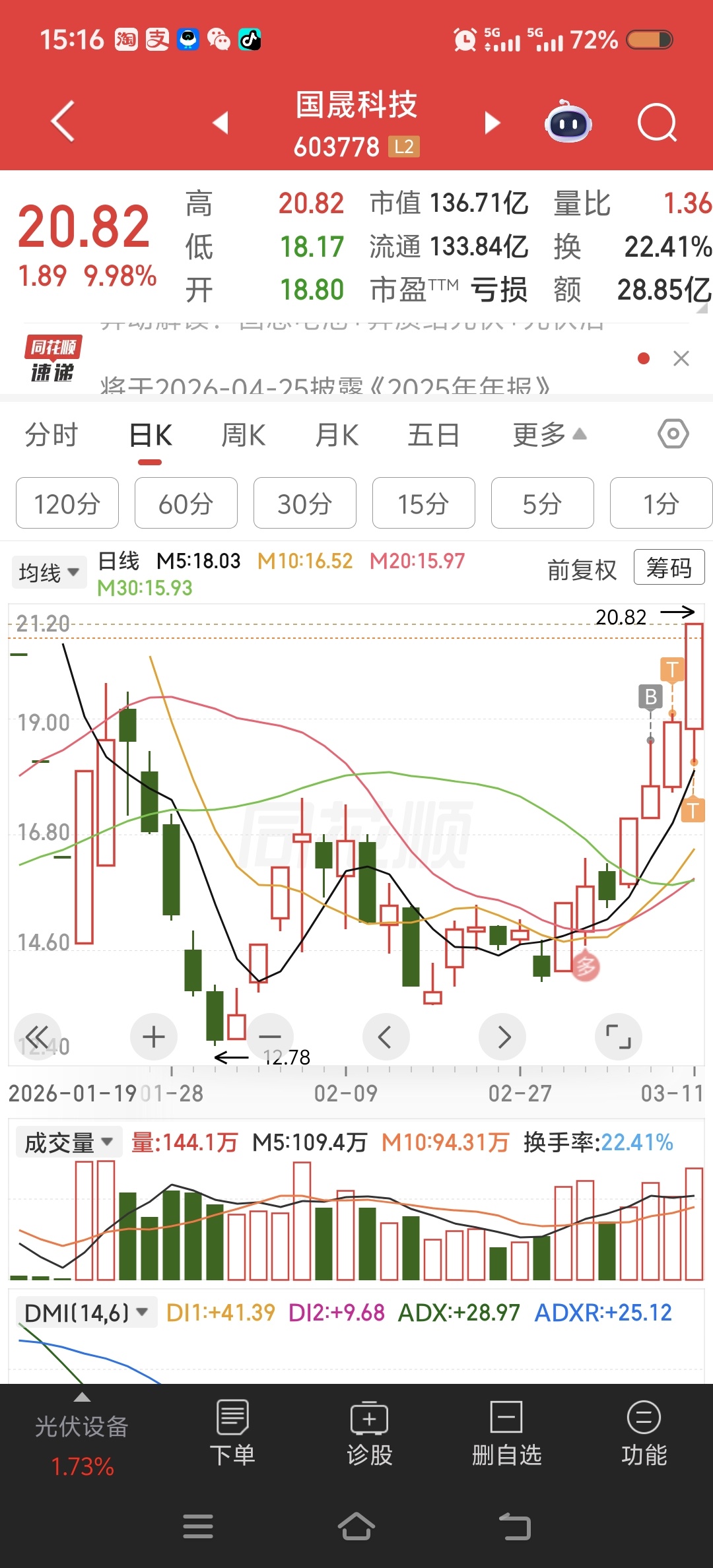Image resolution: width=713 pixels, height=1568 pixels.
Task: Dismiss the 同花顺速递 news banner
Action: (681, 358)
